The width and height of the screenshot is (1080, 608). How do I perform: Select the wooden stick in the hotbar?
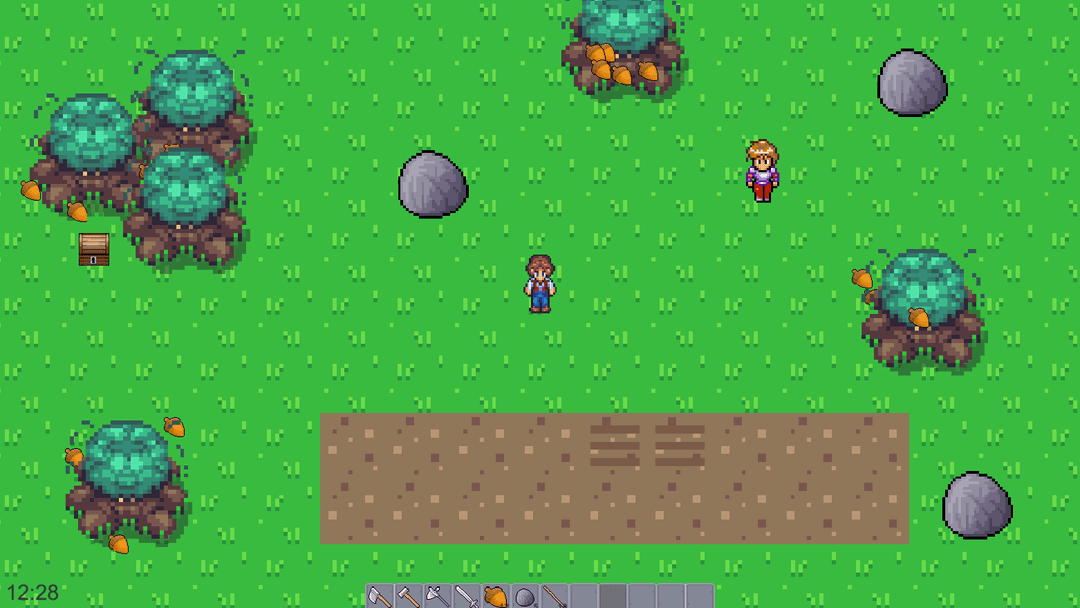[554, 597]
